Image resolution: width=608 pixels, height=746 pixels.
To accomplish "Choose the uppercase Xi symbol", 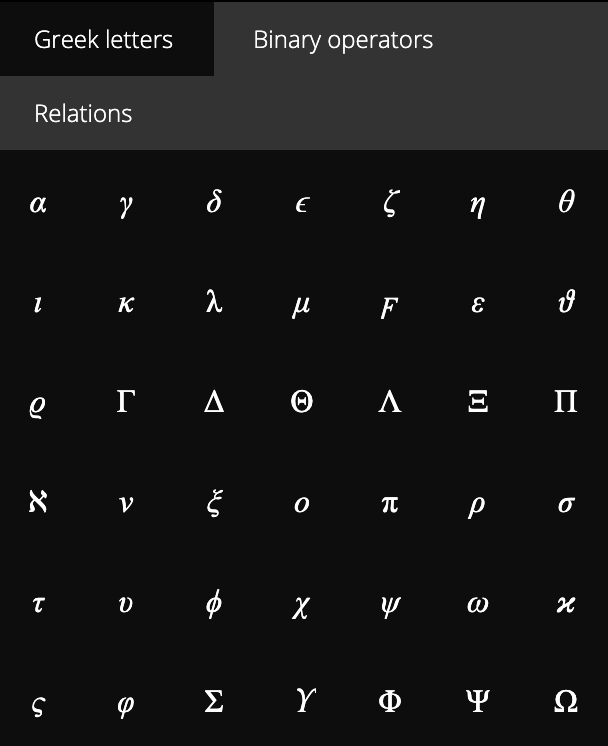I will pyautogui.click(x=478, y=402).
